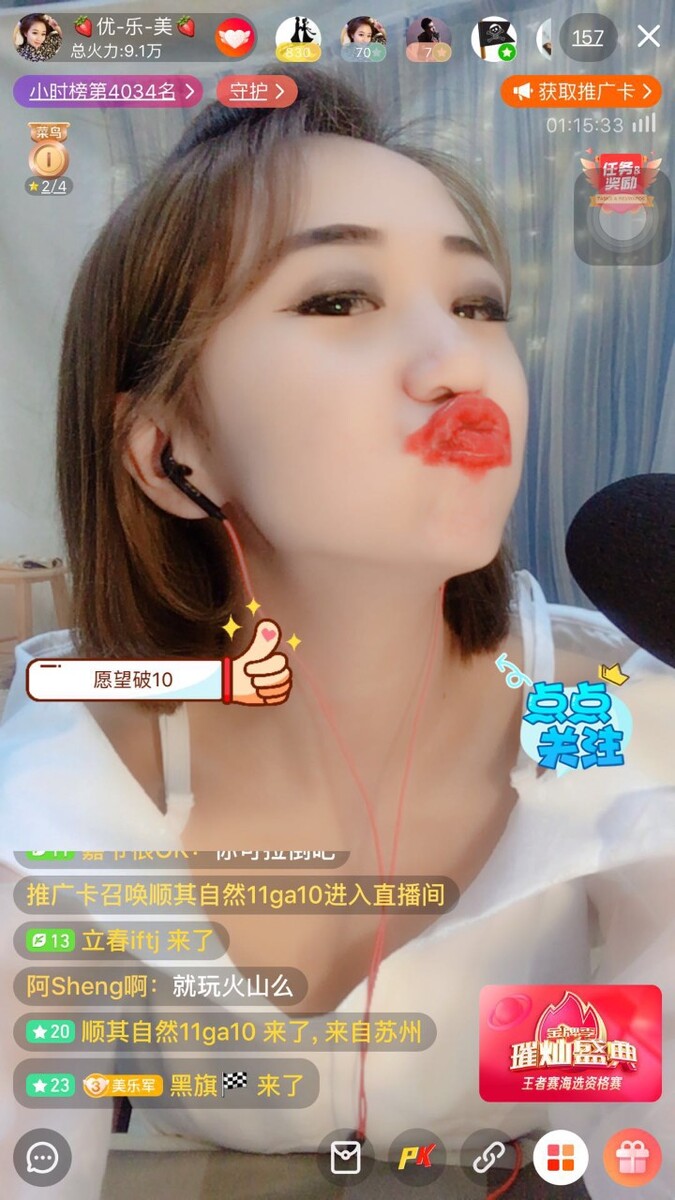
Task: Open the 璀璨盛典 event banner
Action: click(x=570, y=1044)
